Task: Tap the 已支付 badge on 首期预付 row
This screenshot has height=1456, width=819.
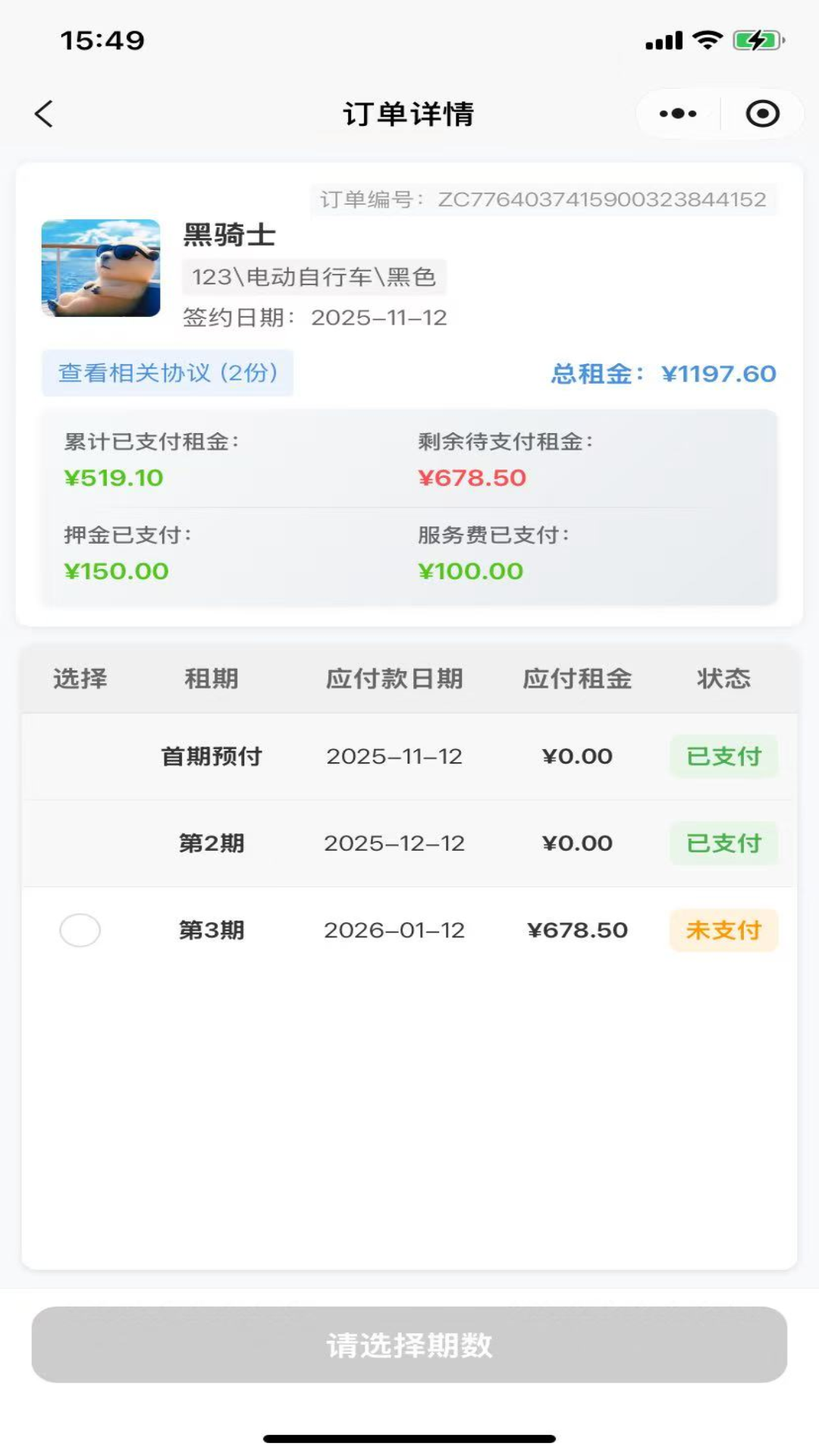Action: (x=723, y=755)
